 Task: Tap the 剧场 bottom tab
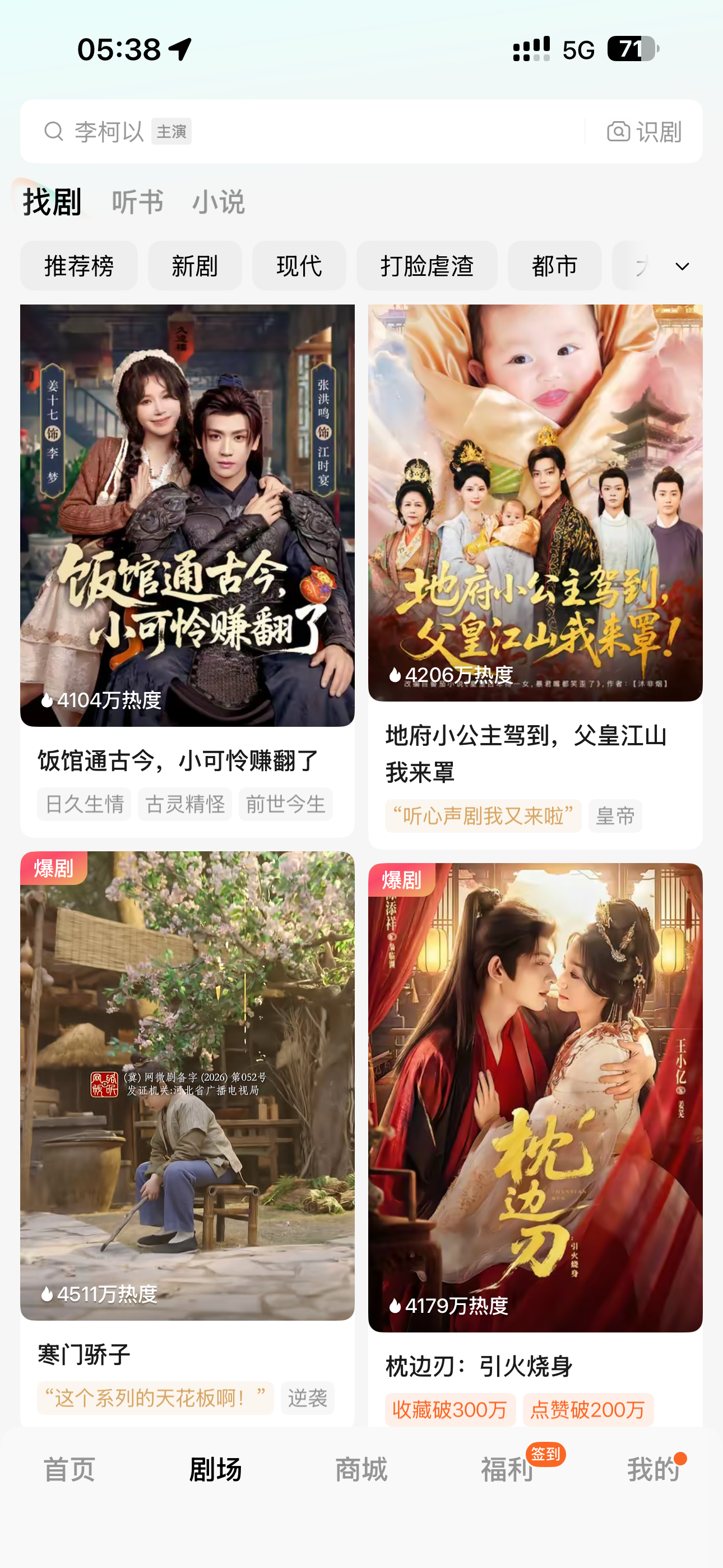pos(215,1469)
